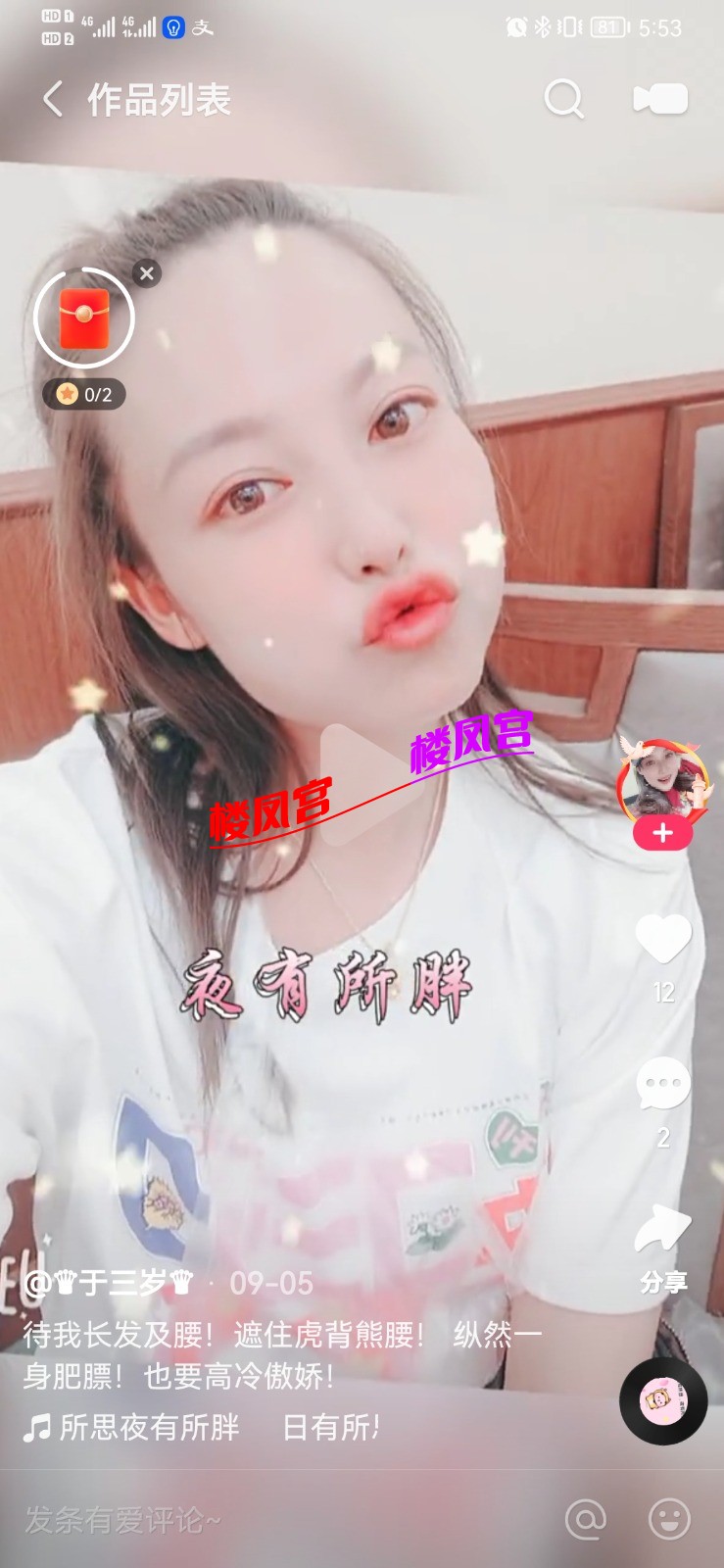This screenshot has width=724, height=1568.
Task: Open the creator's avatar profile
Action: (660, 780)
